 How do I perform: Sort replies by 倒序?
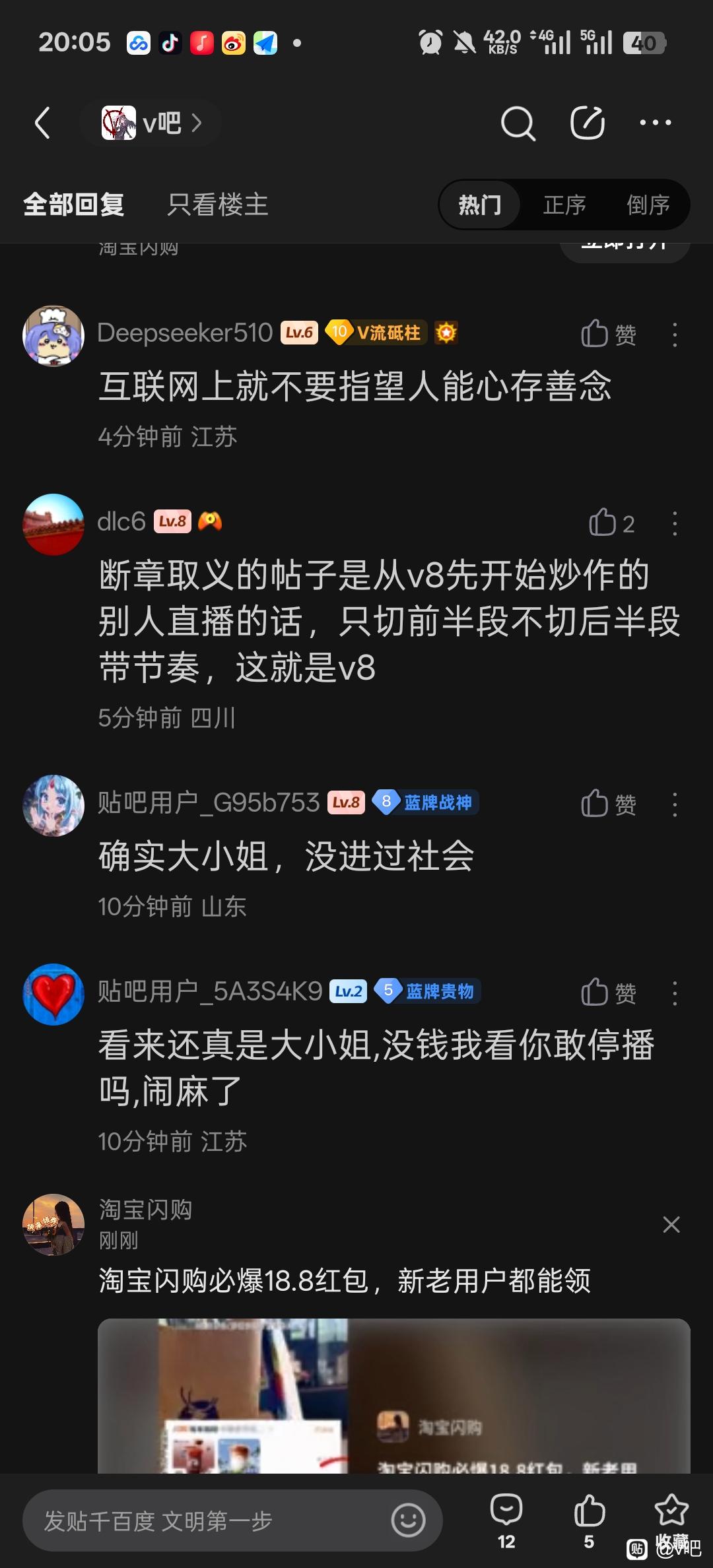click(648, 205)
